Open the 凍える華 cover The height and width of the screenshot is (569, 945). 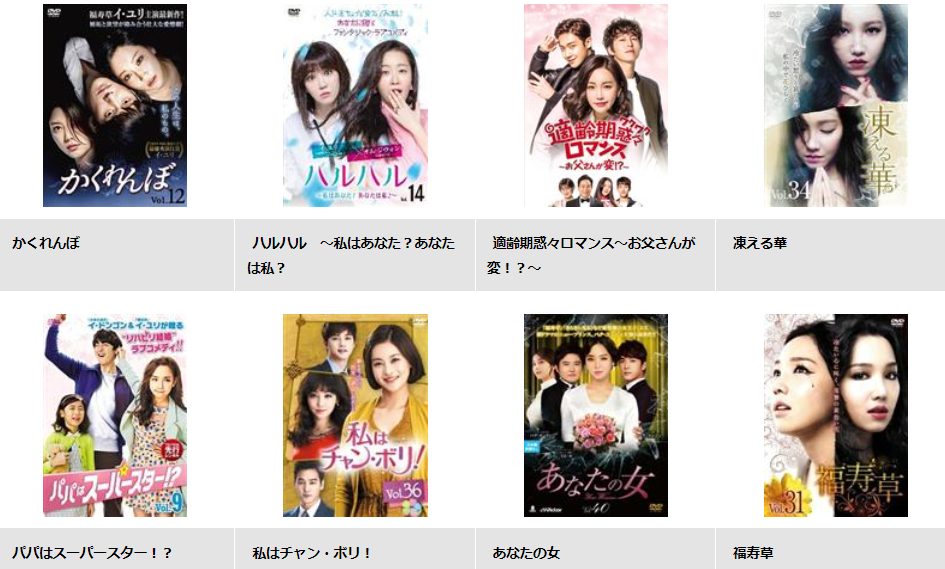coord(836,106)
